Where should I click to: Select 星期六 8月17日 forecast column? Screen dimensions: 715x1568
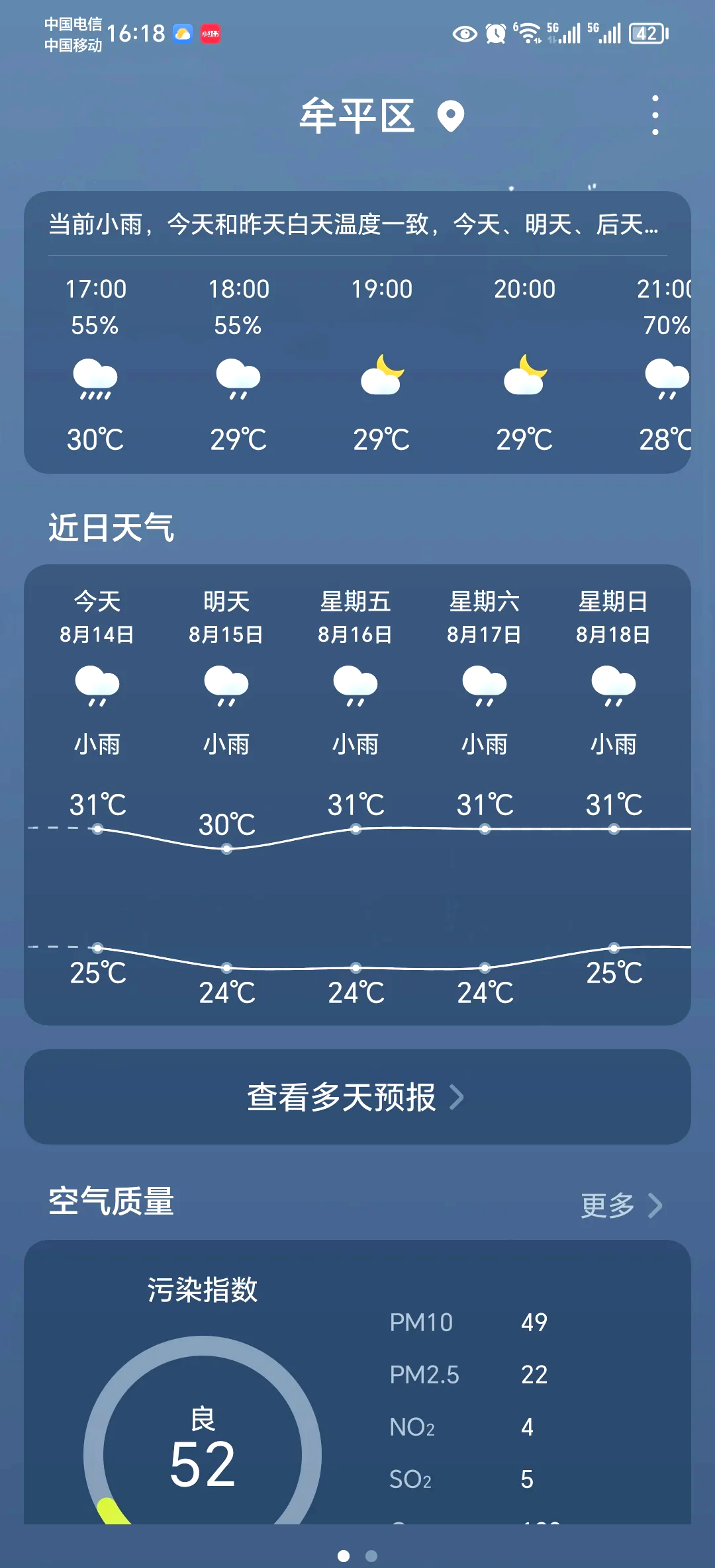point(485,794)
